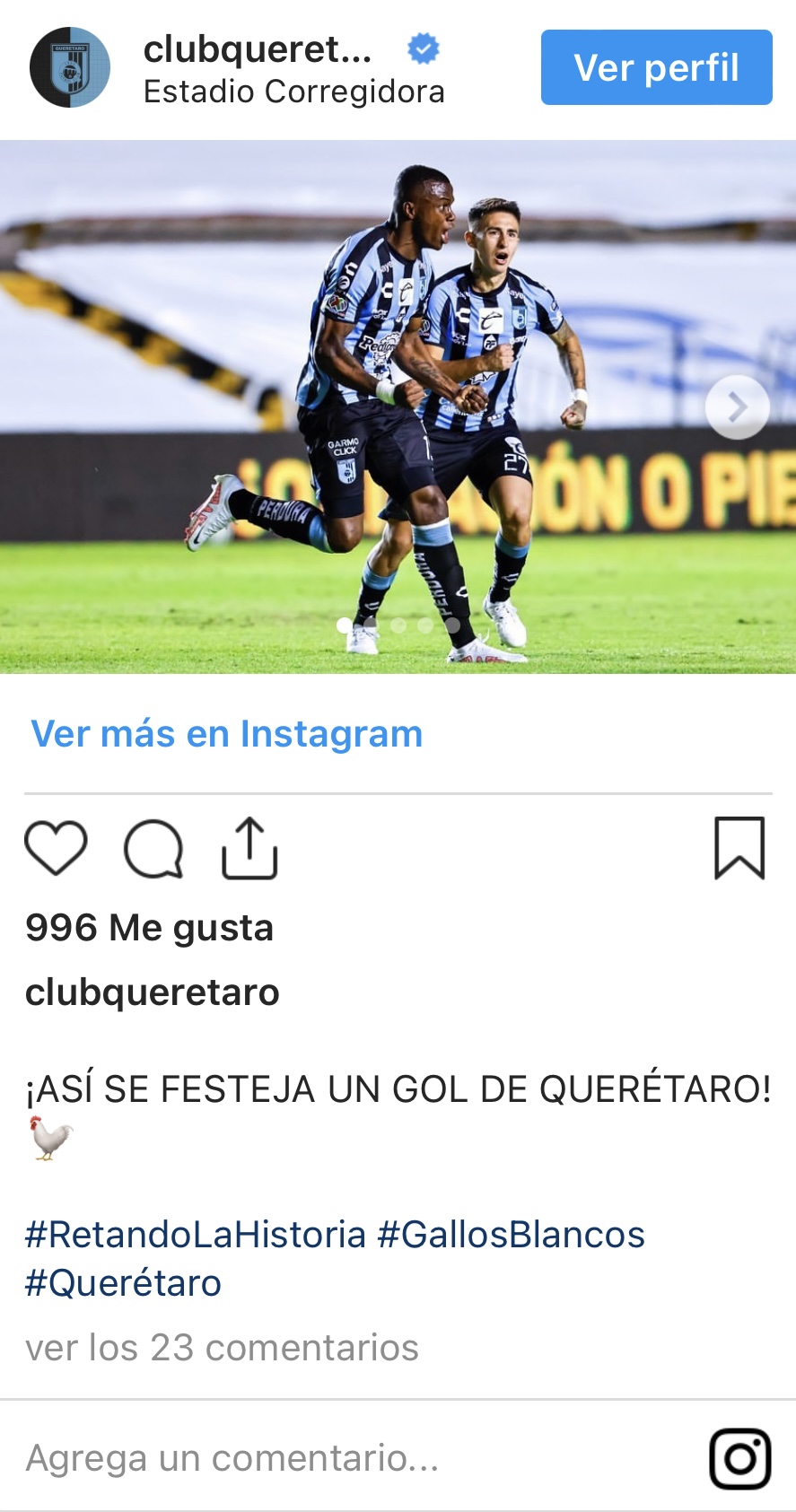Open the #Querétaro hashtag
The image size is (796, 1512).
(123, 1283)
